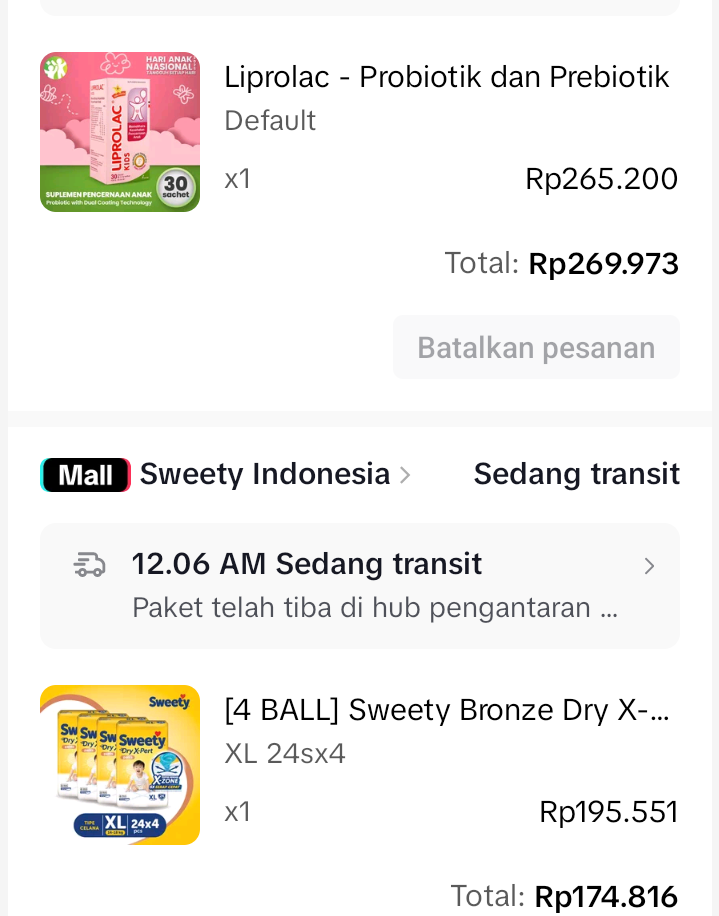Tap the Batalkan pesanan button
719x916 pixels.
click(x=536, y=348)
